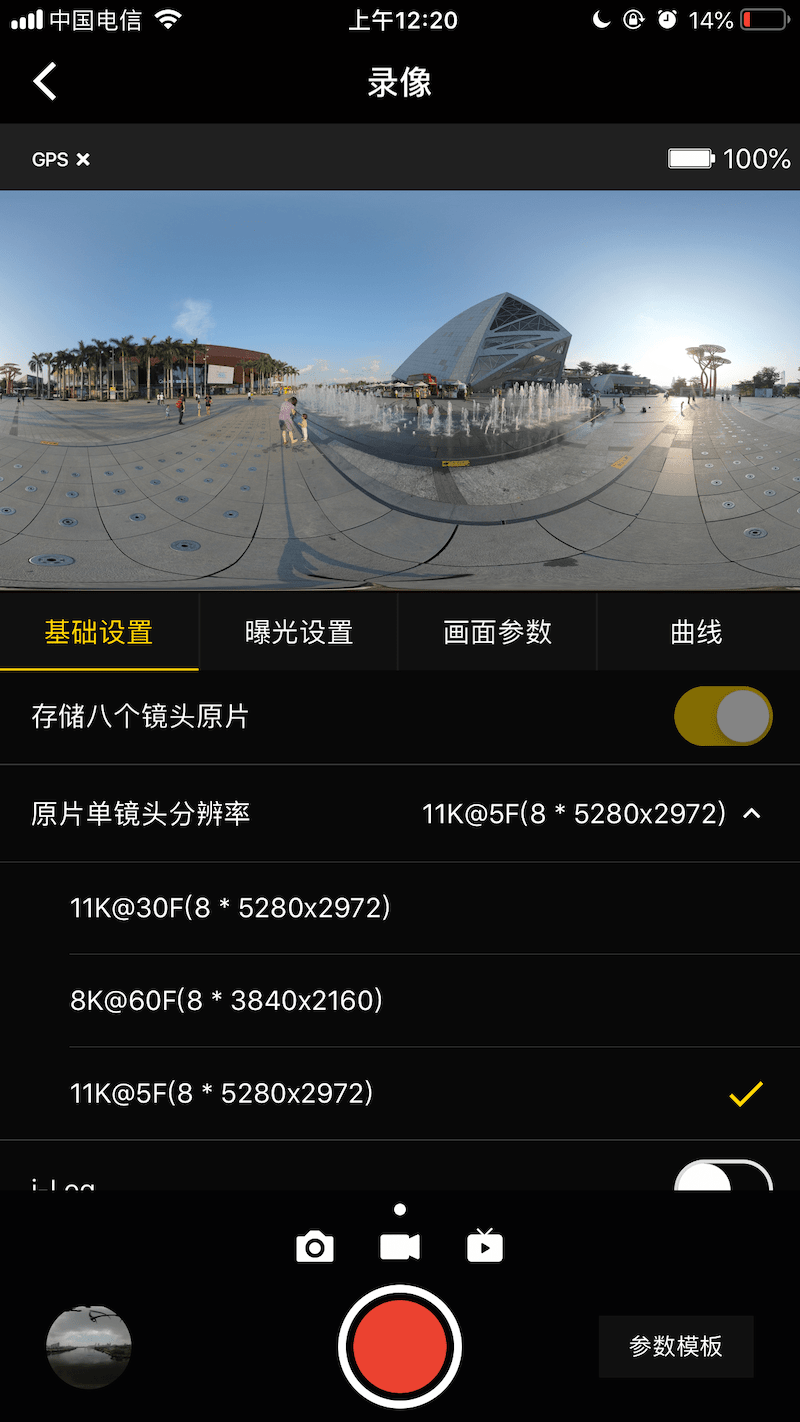
Task: Go back using the top-left arrow
Action: coord(45,82)
